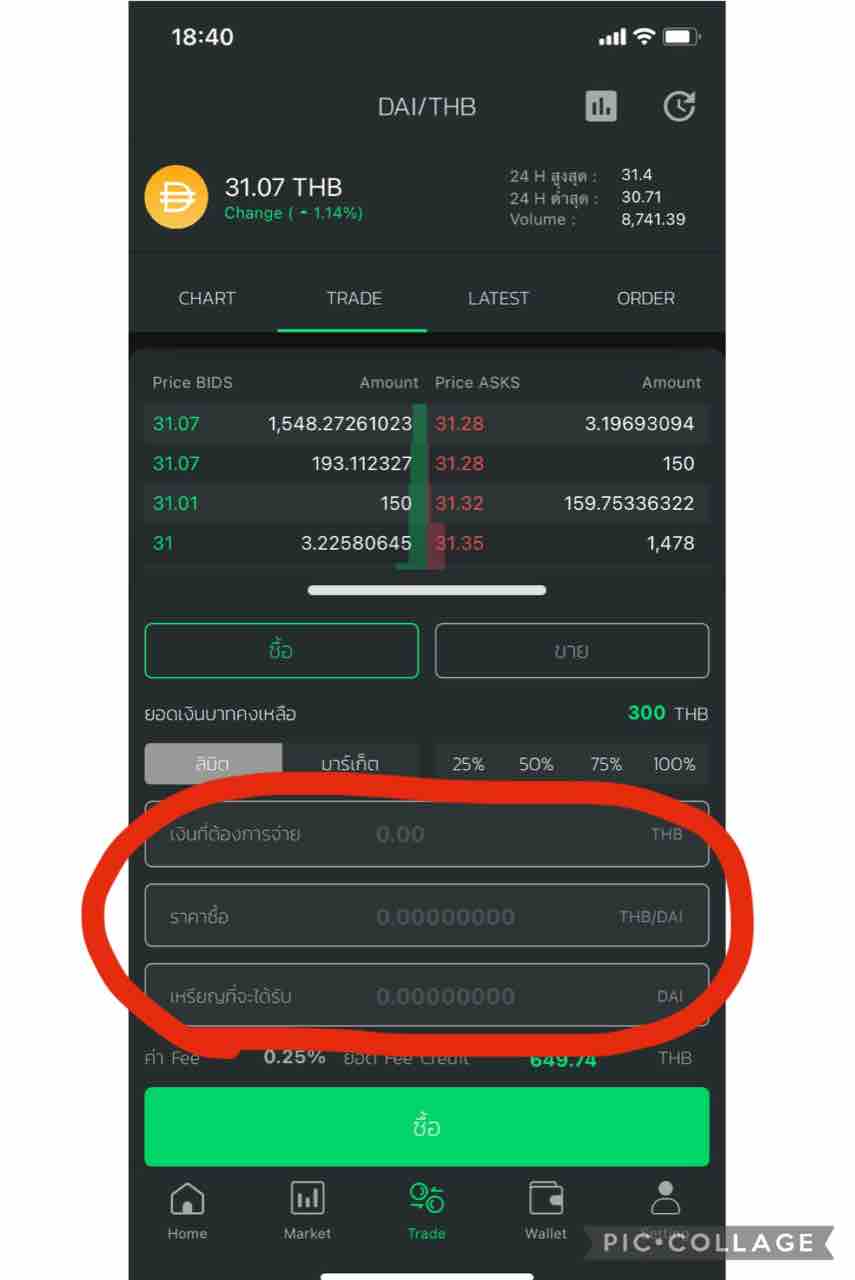Open the profile icon in bottom navigation
This screenshot has height=1280, width=855.
coord(665,1200)
